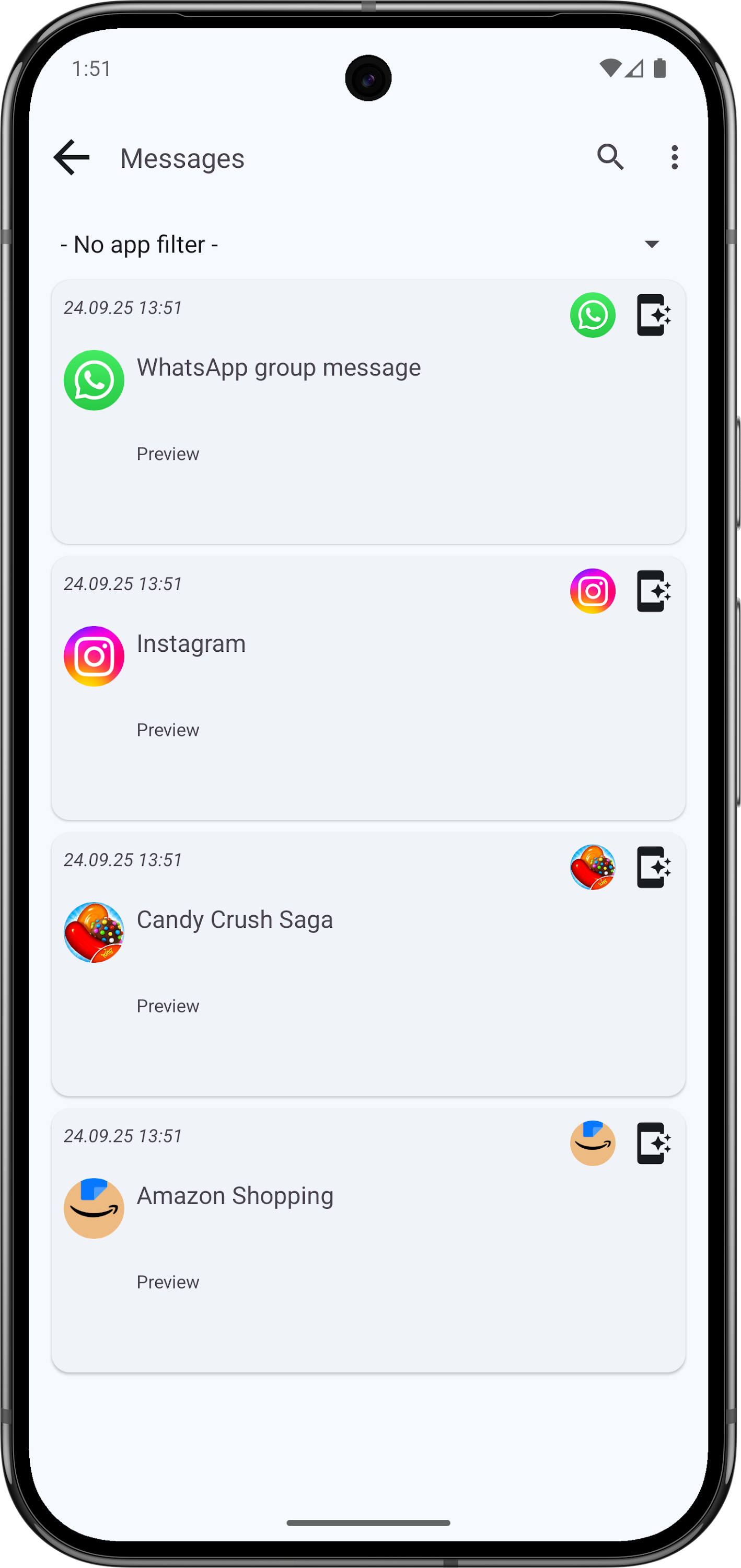Tap the sparkle rule icon on the Candy Crush card

click(653, 868)
